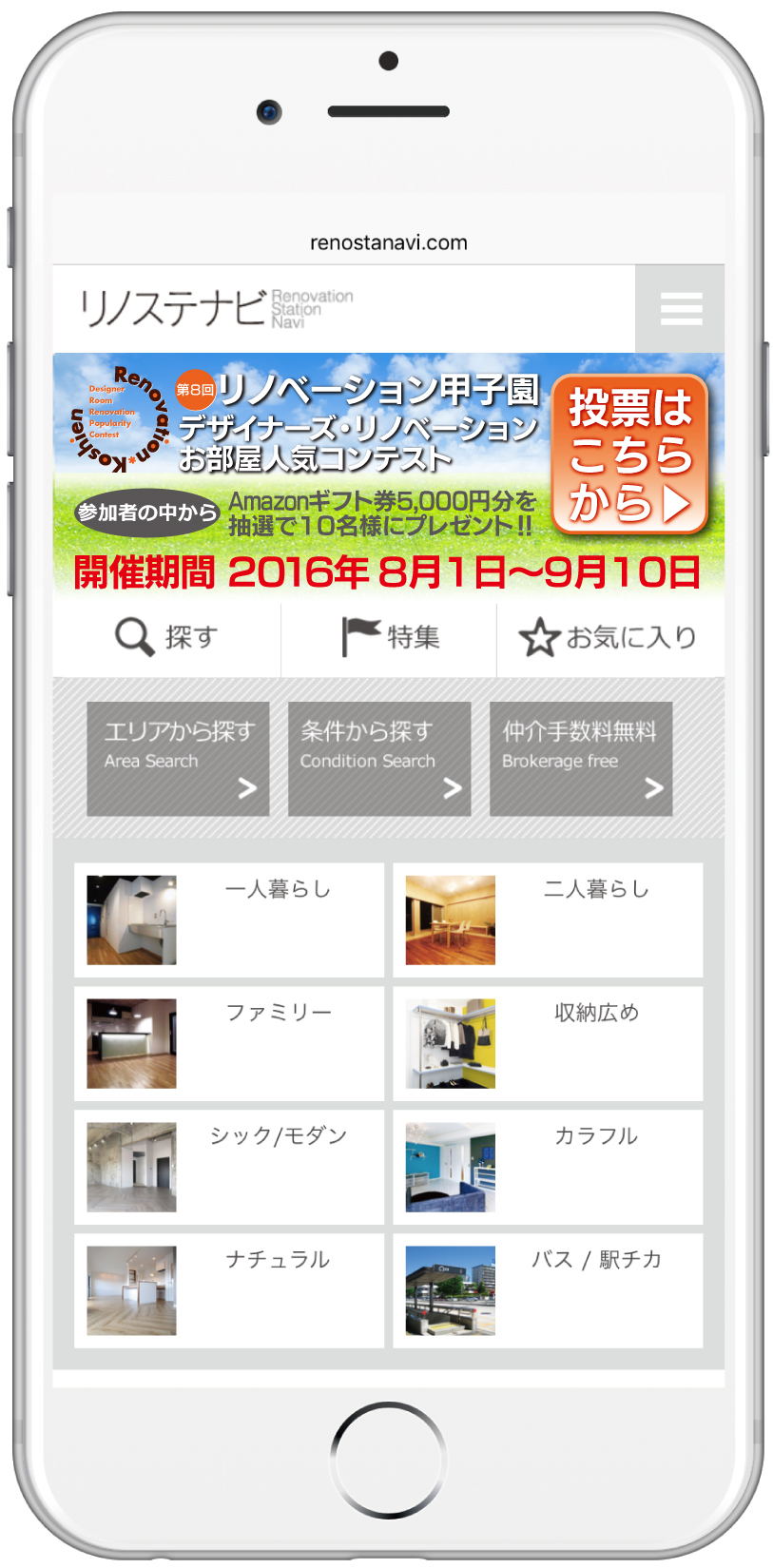Open the 一人暮らし category card
Screen dimensions: 773x1568
[x=229, y=920]
